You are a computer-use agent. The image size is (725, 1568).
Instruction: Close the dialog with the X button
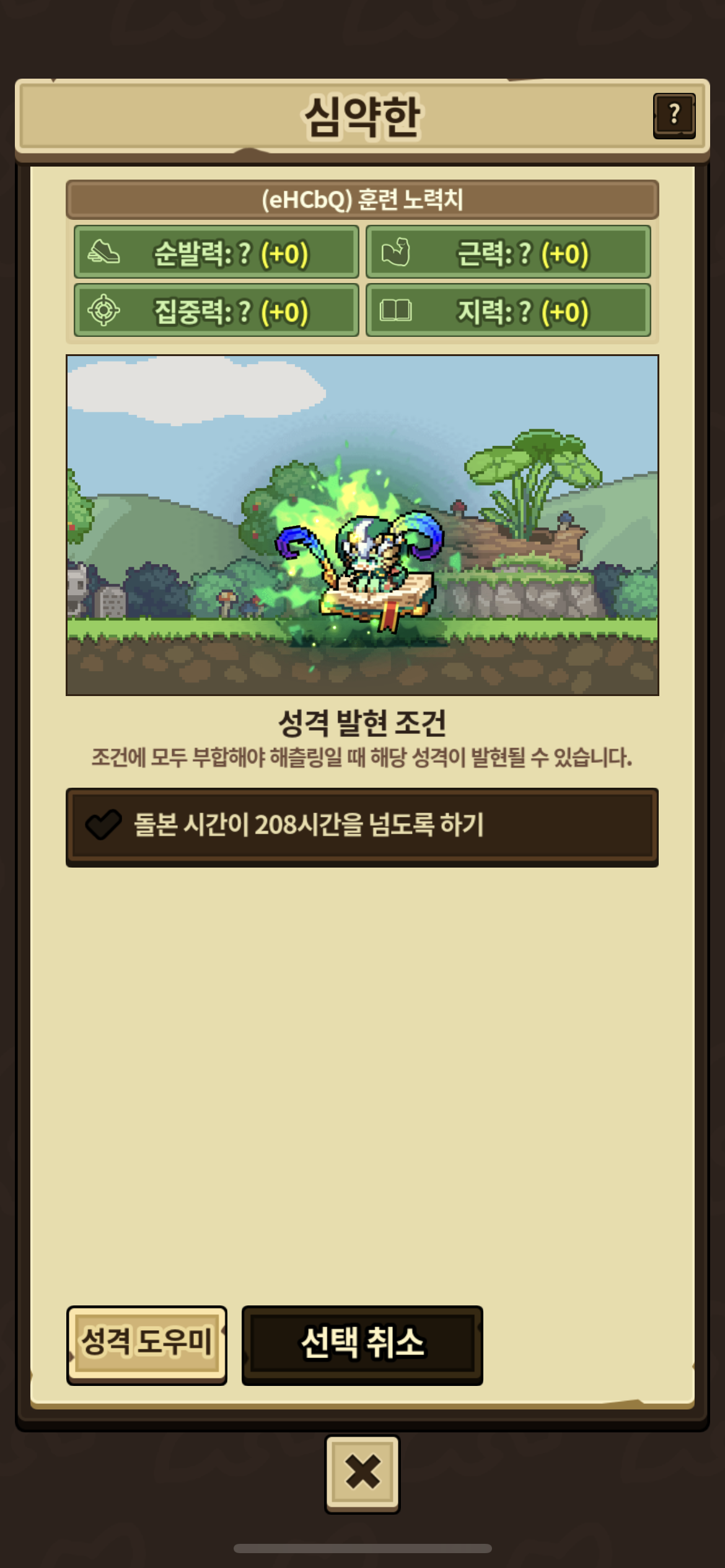click(362, 1473)
